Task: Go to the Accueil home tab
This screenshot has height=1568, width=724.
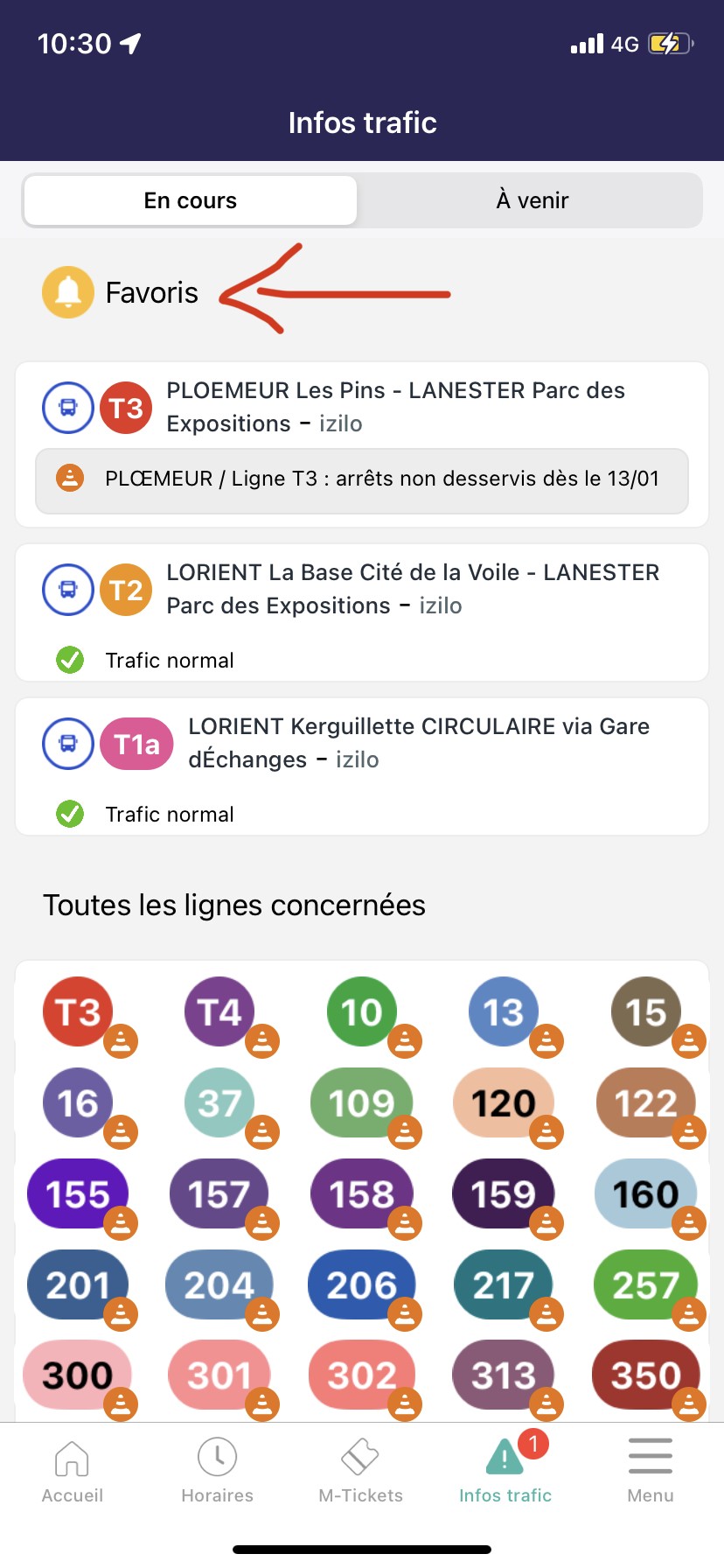Action: (x=73, y=1472)
